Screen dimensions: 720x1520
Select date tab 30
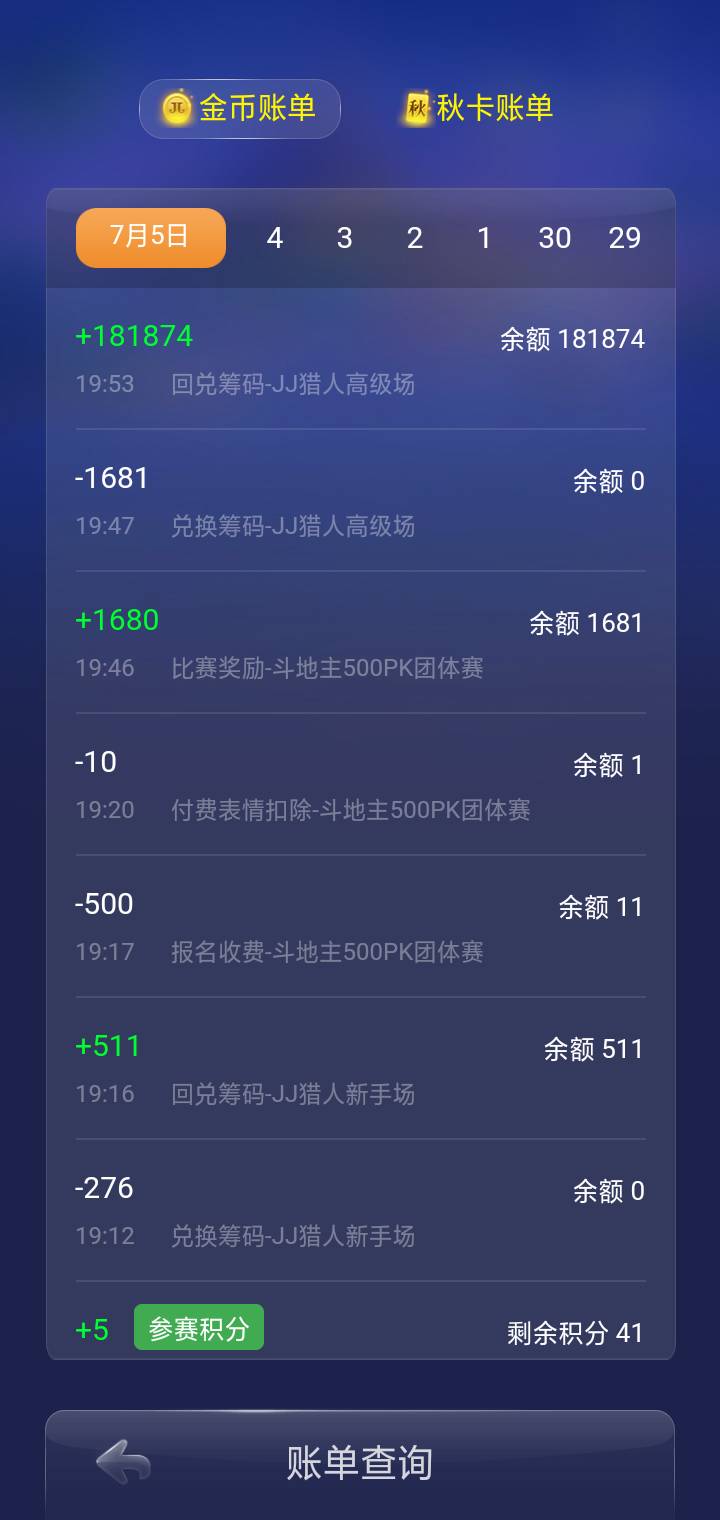pyautogui.click(x=555, y=238)
